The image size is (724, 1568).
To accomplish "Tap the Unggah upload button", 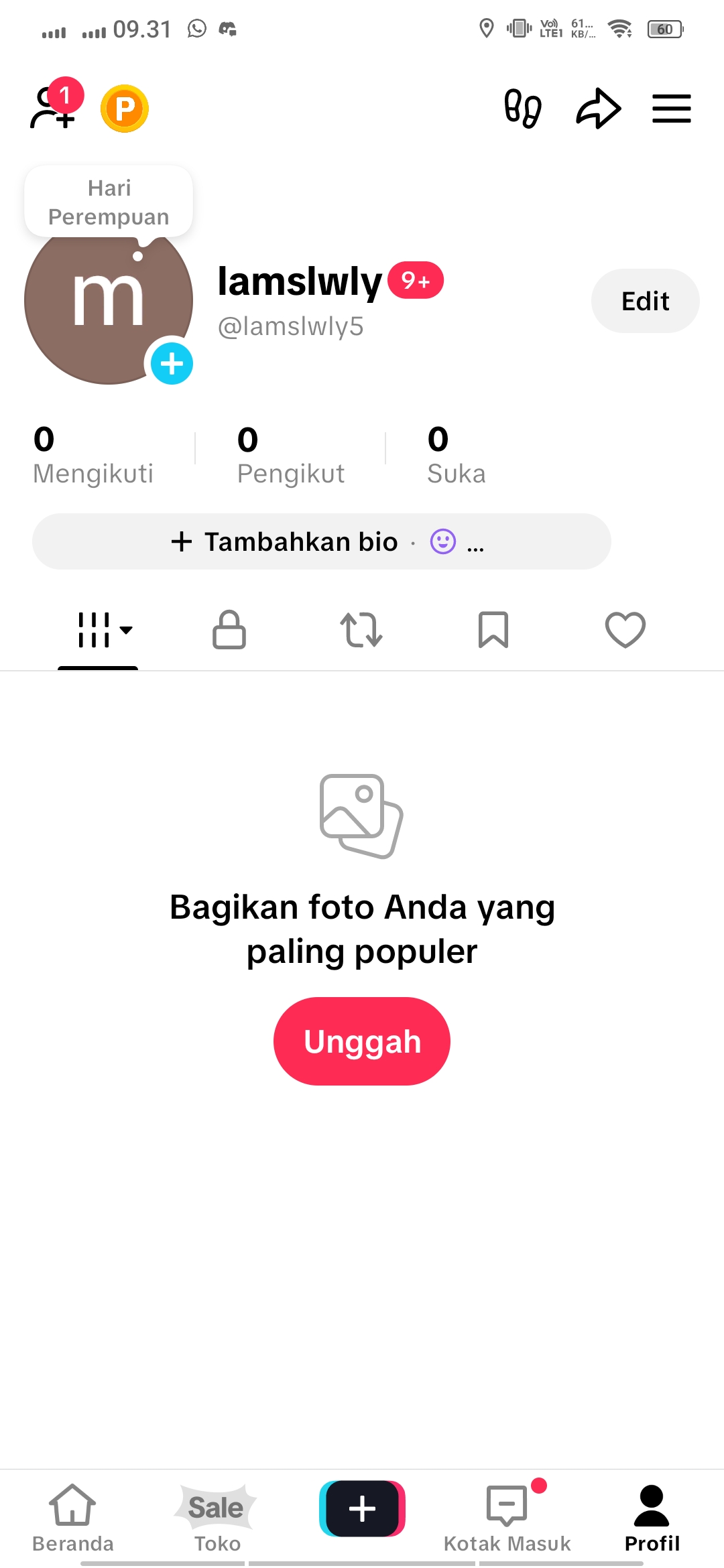I will click(362, 1041).
